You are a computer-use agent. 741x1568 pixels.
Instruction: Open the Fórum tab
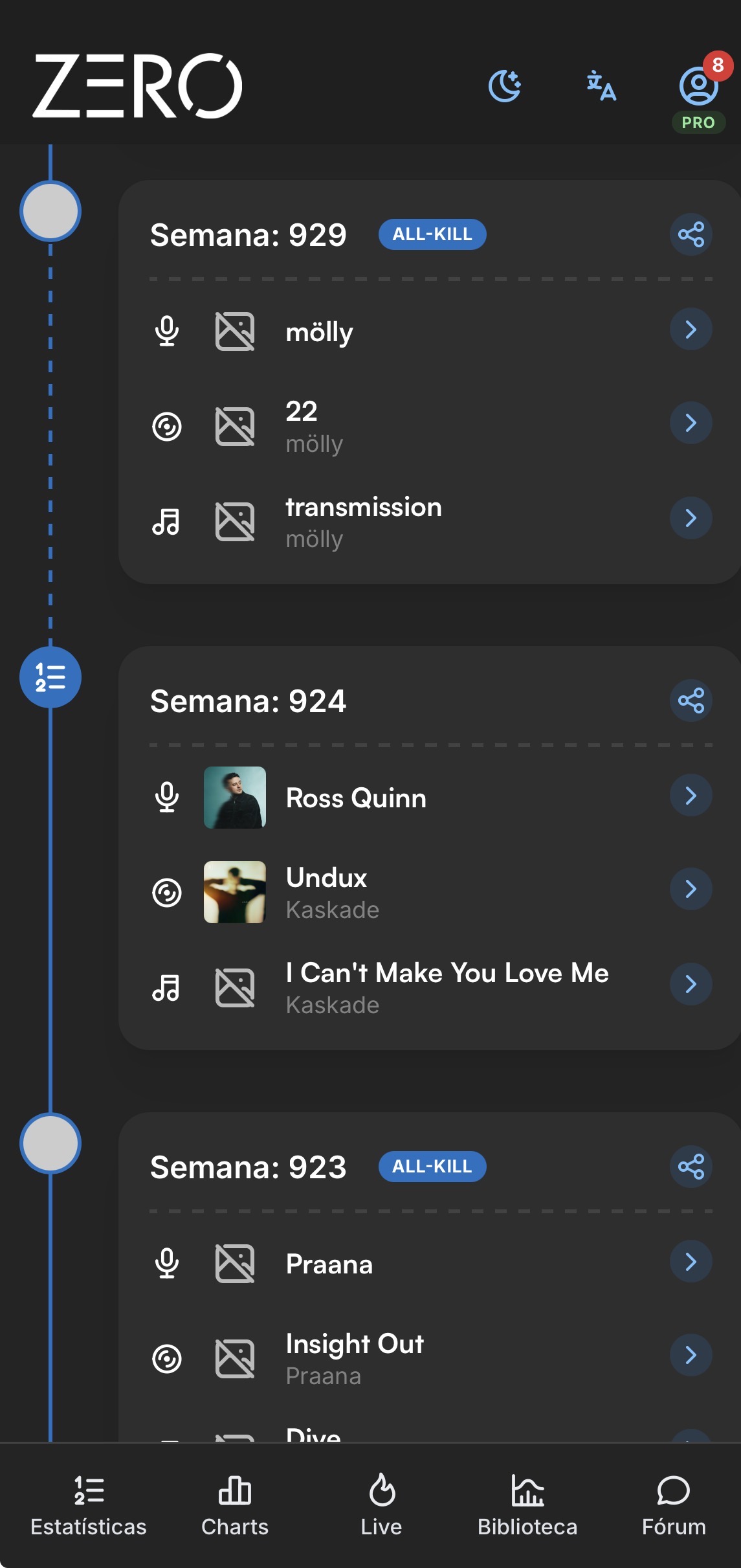pos(674,1505)
